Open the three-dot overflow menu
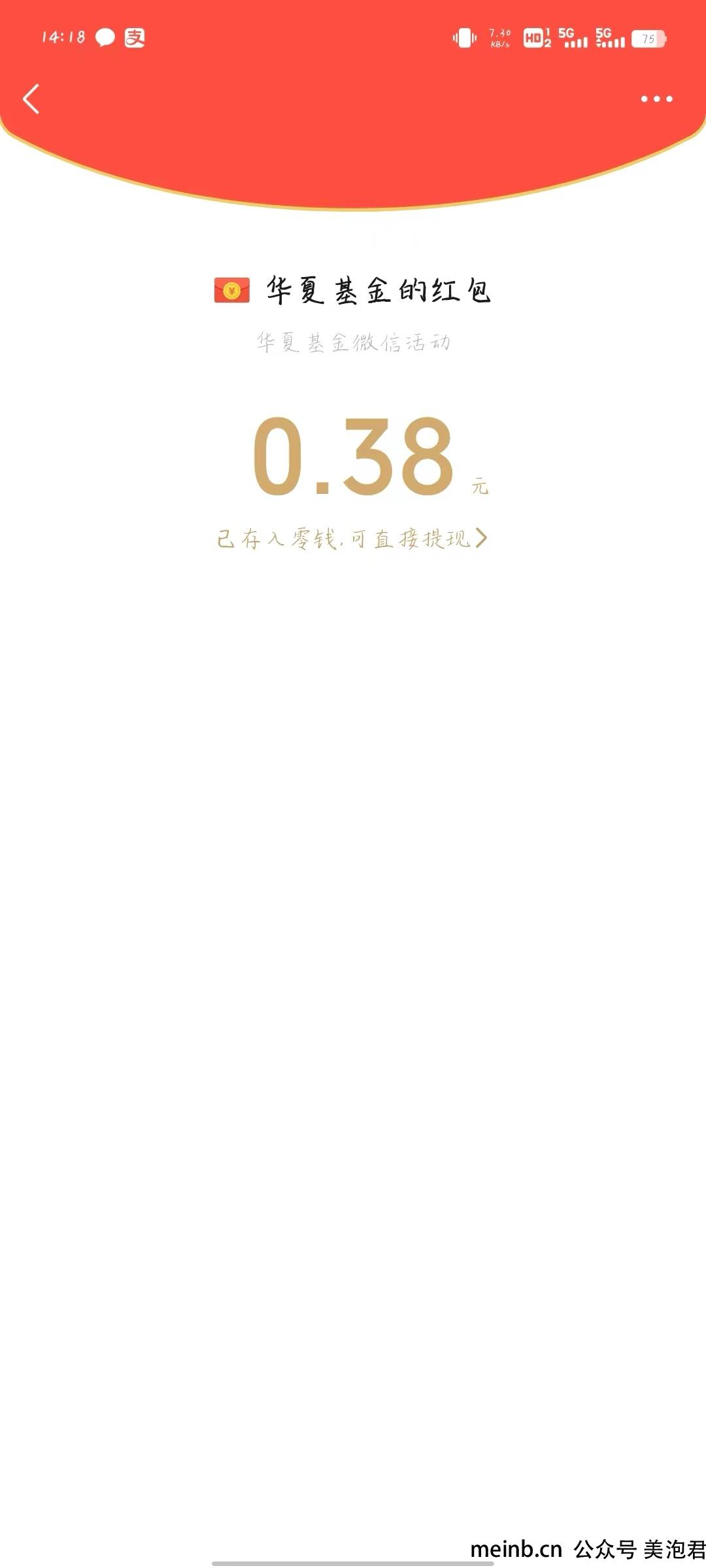This screenshot has width=706, height=1568. 656,99
